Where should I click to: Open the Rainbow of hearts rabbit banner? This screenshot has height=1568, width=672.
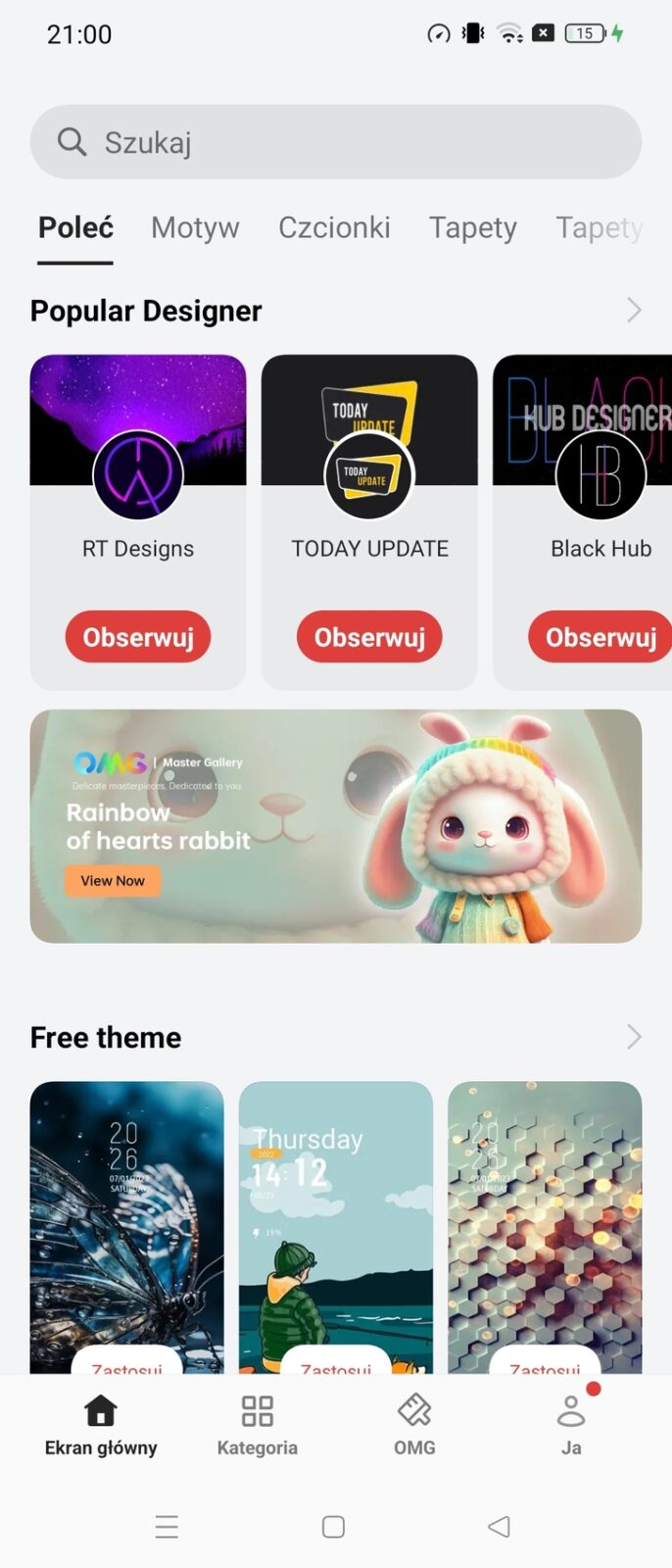click(x=335, y=825)
